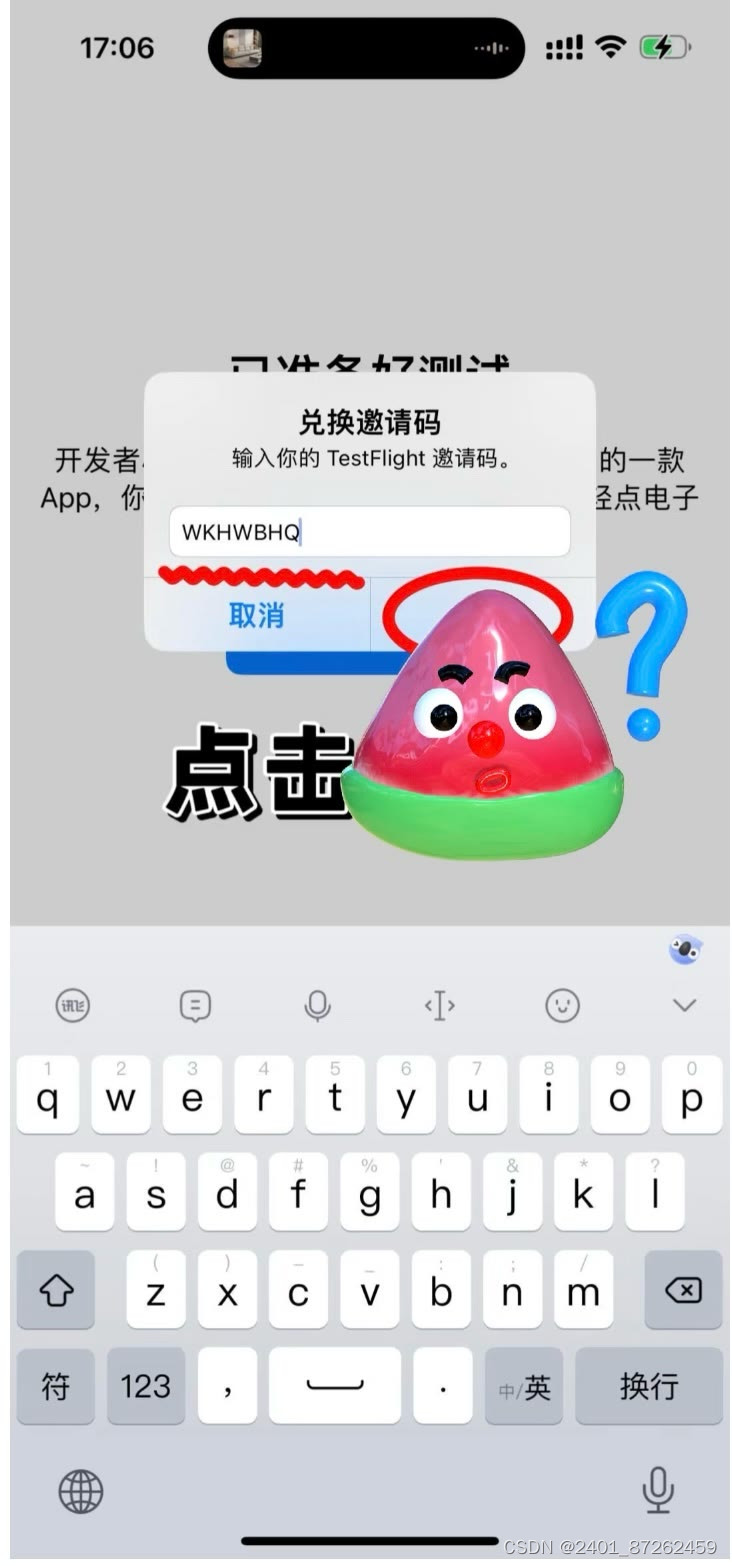Viewport: 732px width, 1566px height.
Task: Switch keyboard language with the 中/英 key
Action: click(x=524, y=1387)
